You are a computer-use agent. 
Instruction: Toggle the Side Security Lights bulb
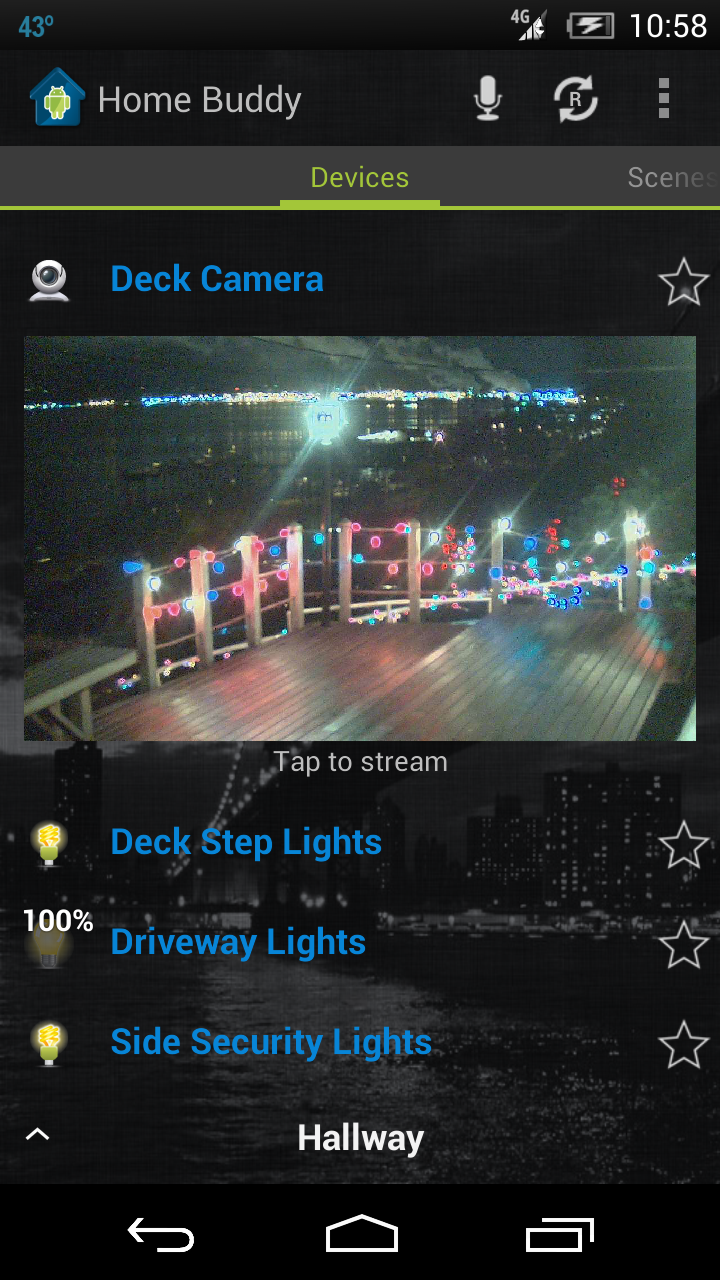click(49, 1043)
